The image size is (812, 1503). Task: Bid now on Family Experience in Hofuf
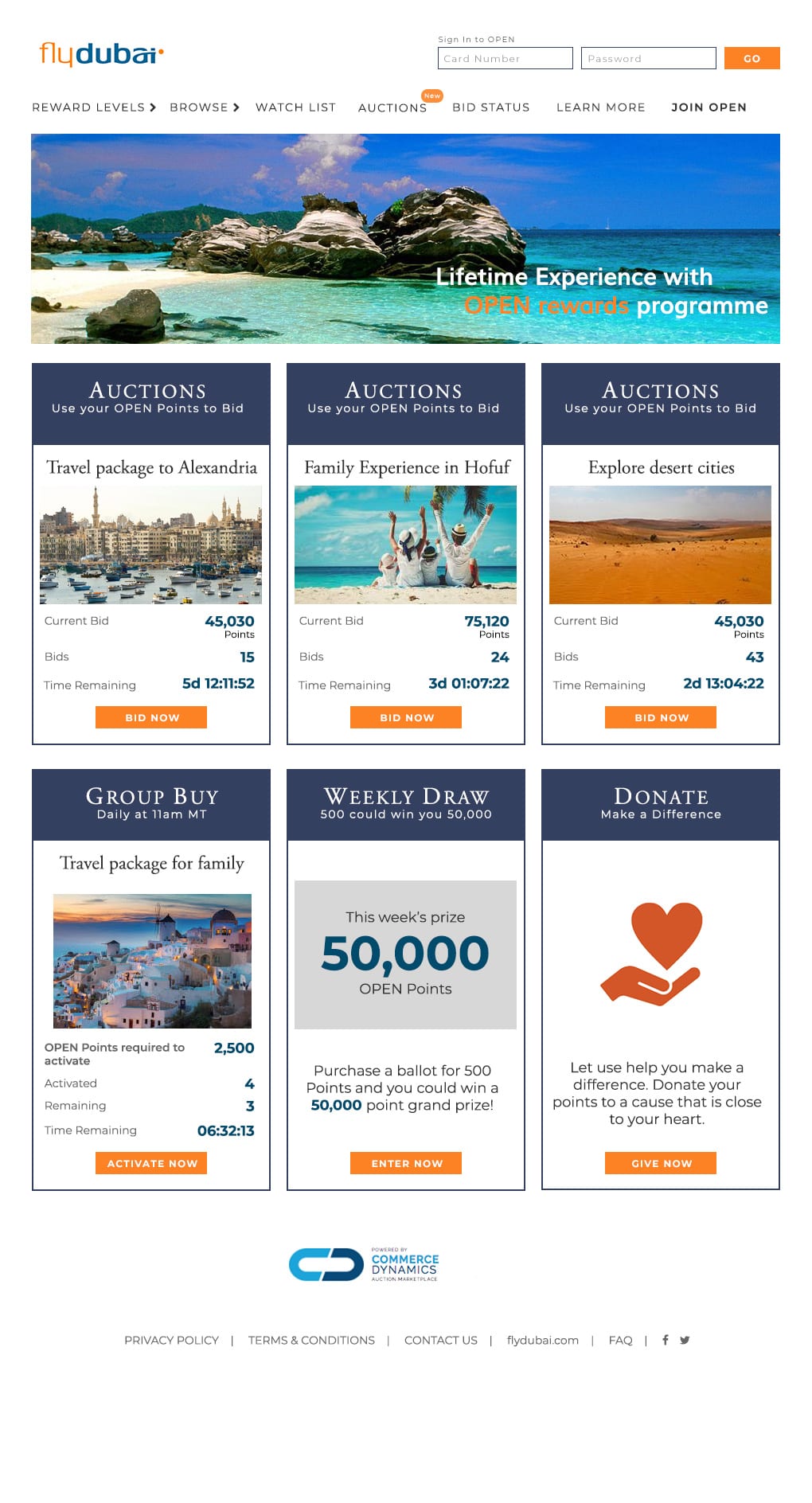[406, 717]
